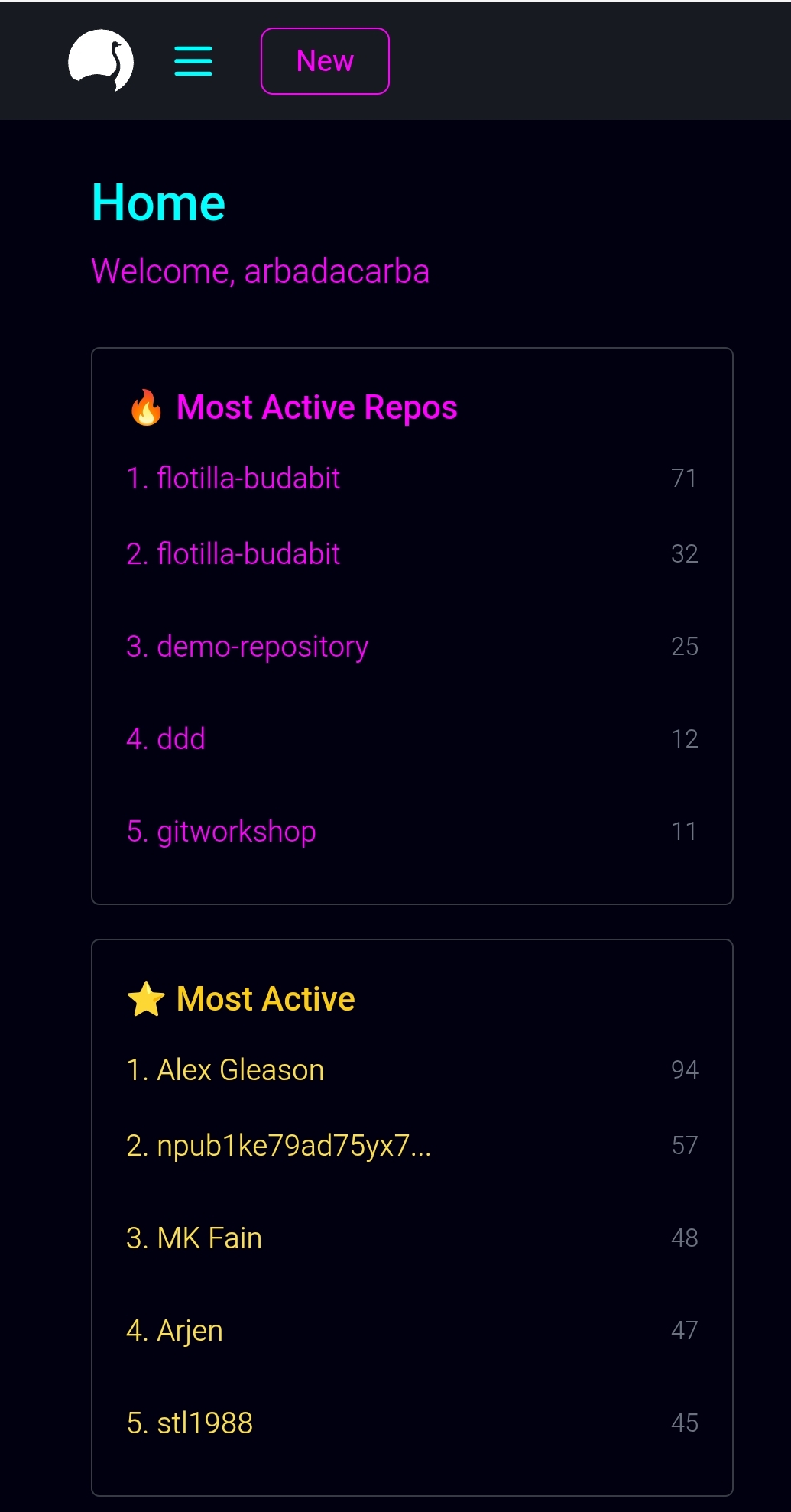Tap the New button
Image resolution: width=791 pixels, height=1512 pixels.
click(325, 61)
